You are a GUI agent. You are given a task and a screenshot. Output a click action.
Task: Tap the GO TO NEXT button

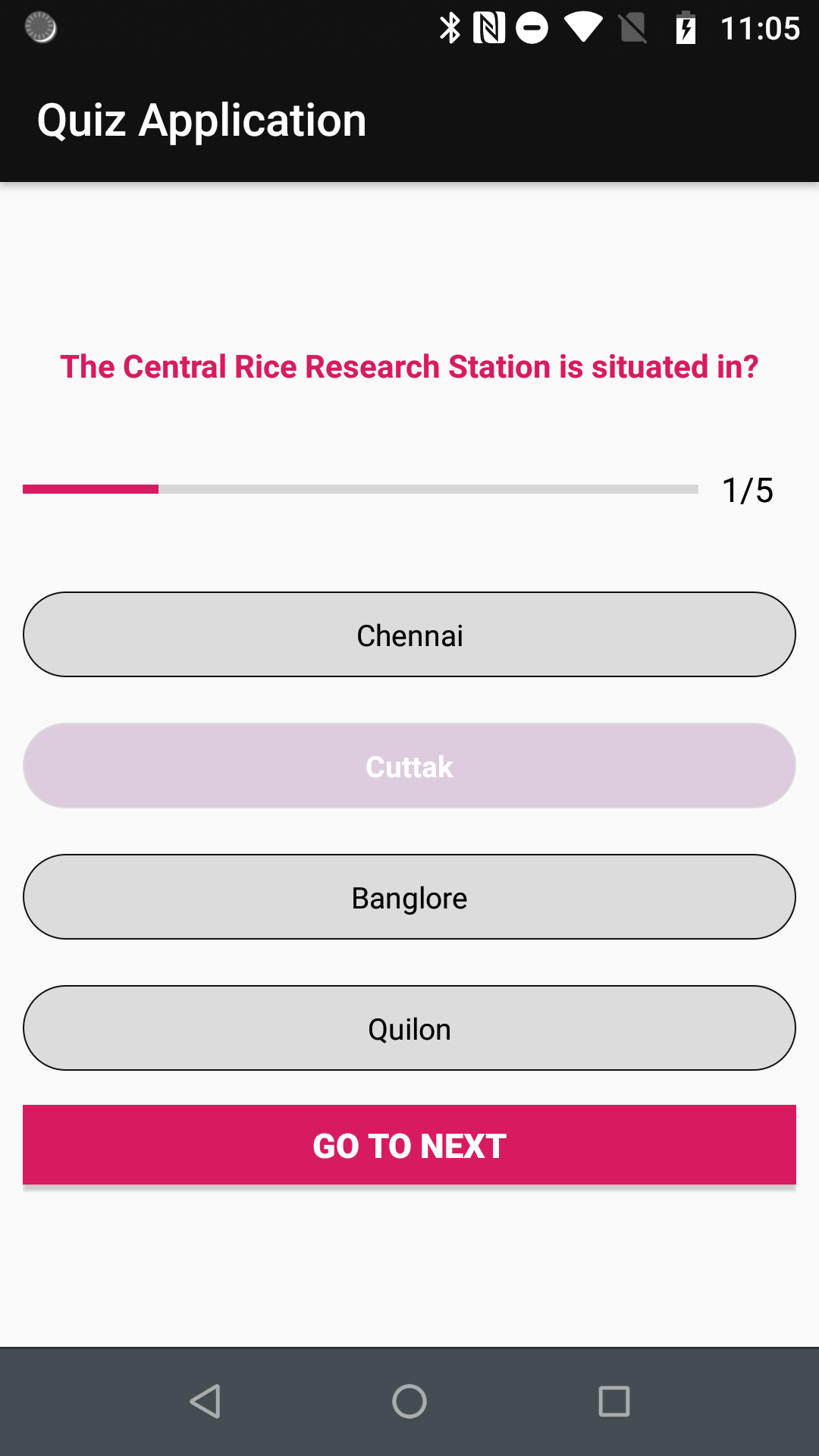(409, 1145)
